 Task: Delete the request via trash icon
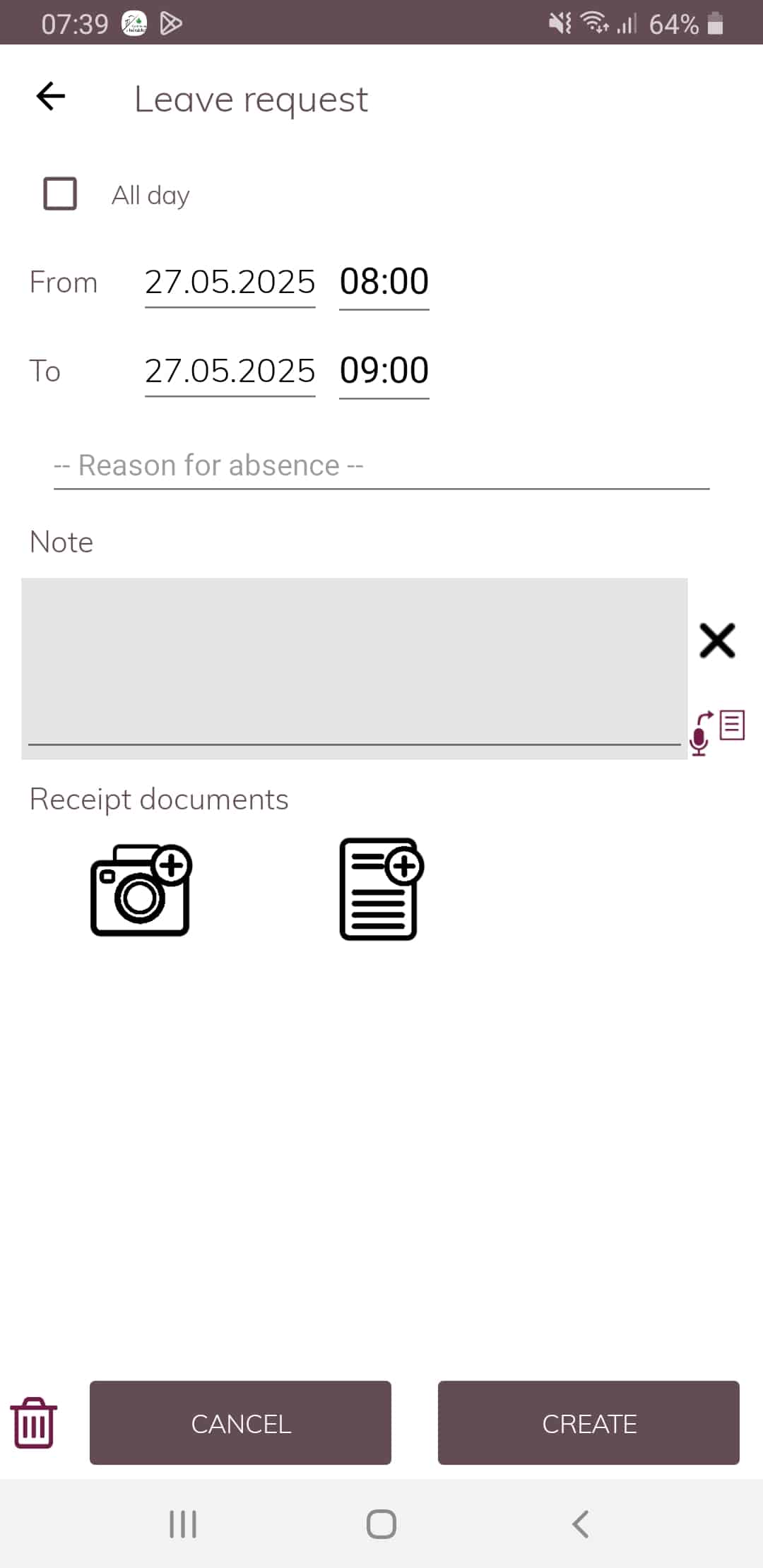(33, 1422)
